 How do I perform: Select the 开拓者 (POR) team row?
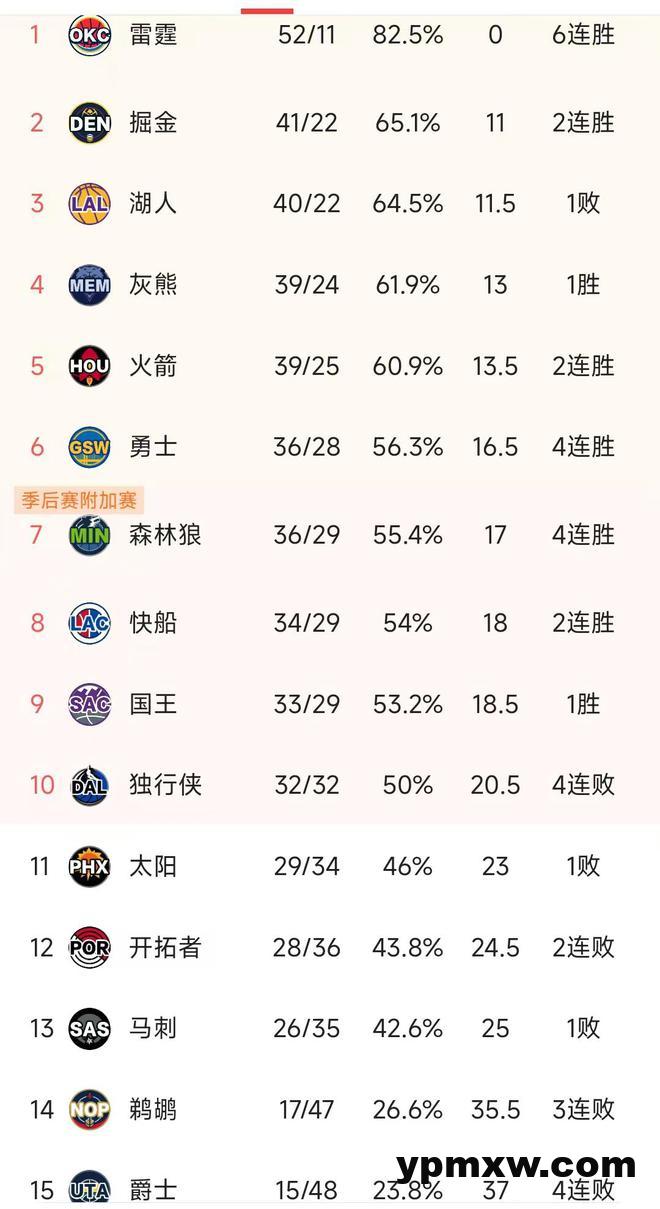[165, 947]
